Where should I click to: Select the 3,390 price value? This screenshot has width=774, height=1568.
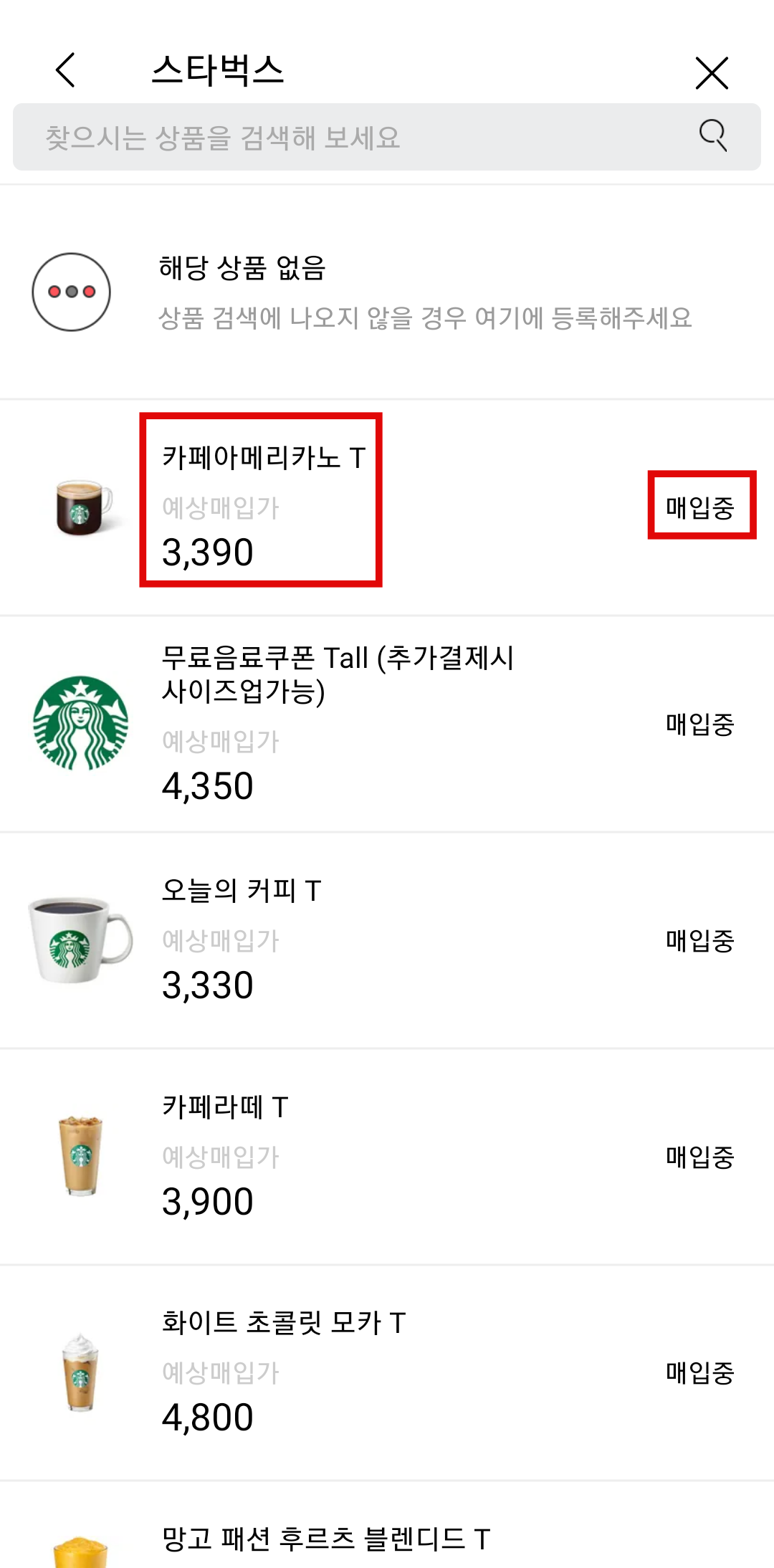coord(206,552)
